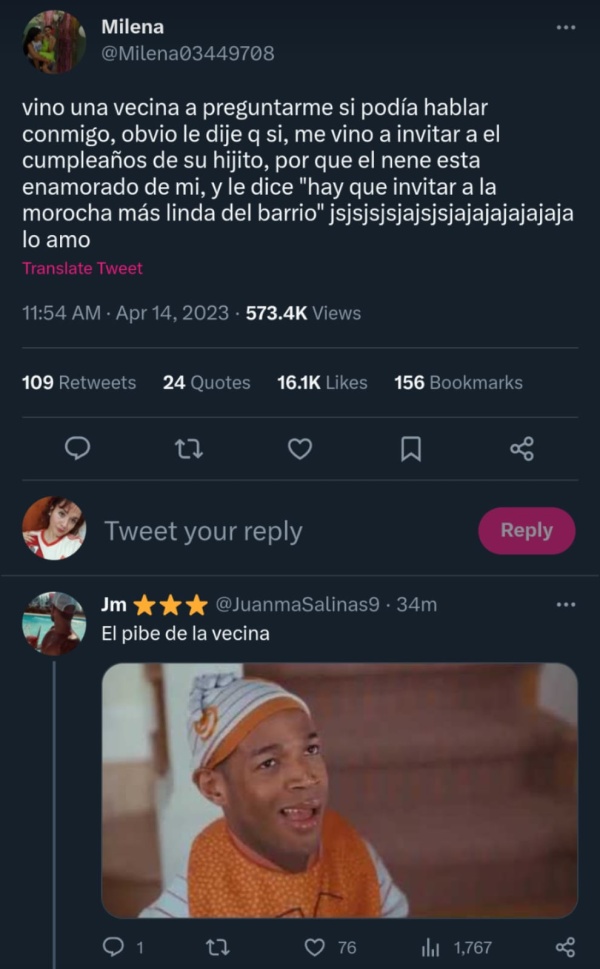
Task: Like Jm's reply with 76 likes
Action: pyautogui.click(x=316, y=946)
